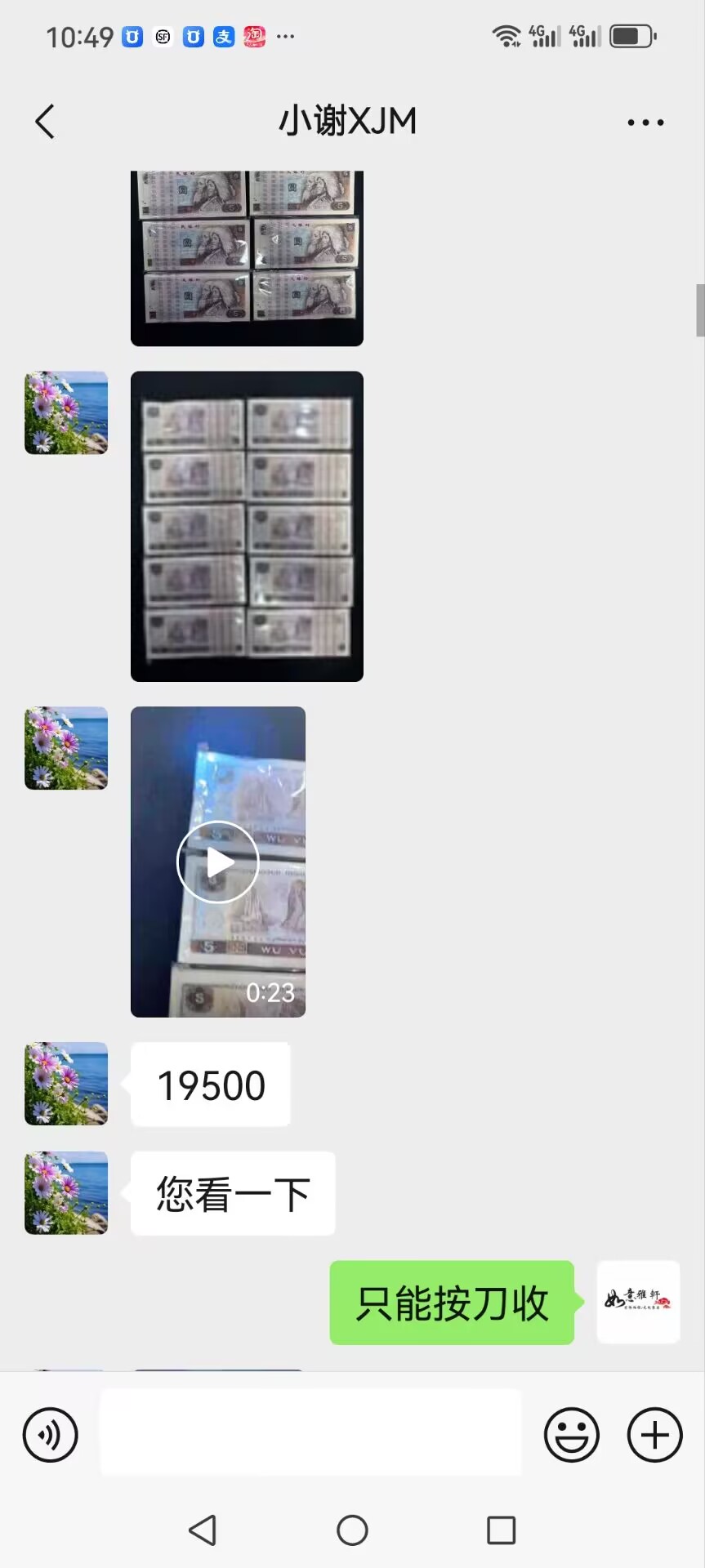
Task: Open recent apps from navigation bar
Action: (501, 1530)
